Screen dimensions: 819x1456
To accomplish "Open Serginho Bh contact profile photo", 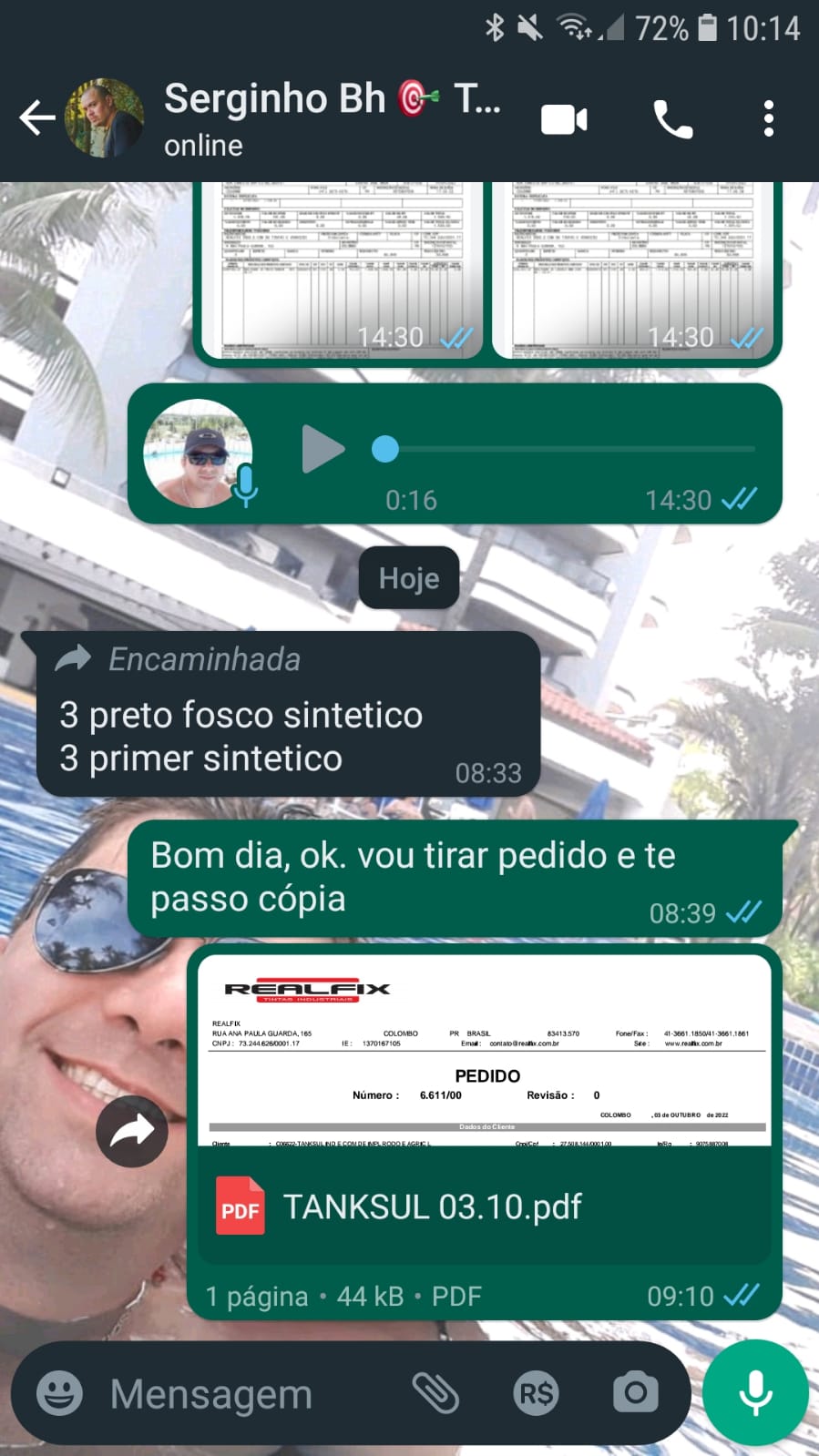I will (x=104, y=118).
